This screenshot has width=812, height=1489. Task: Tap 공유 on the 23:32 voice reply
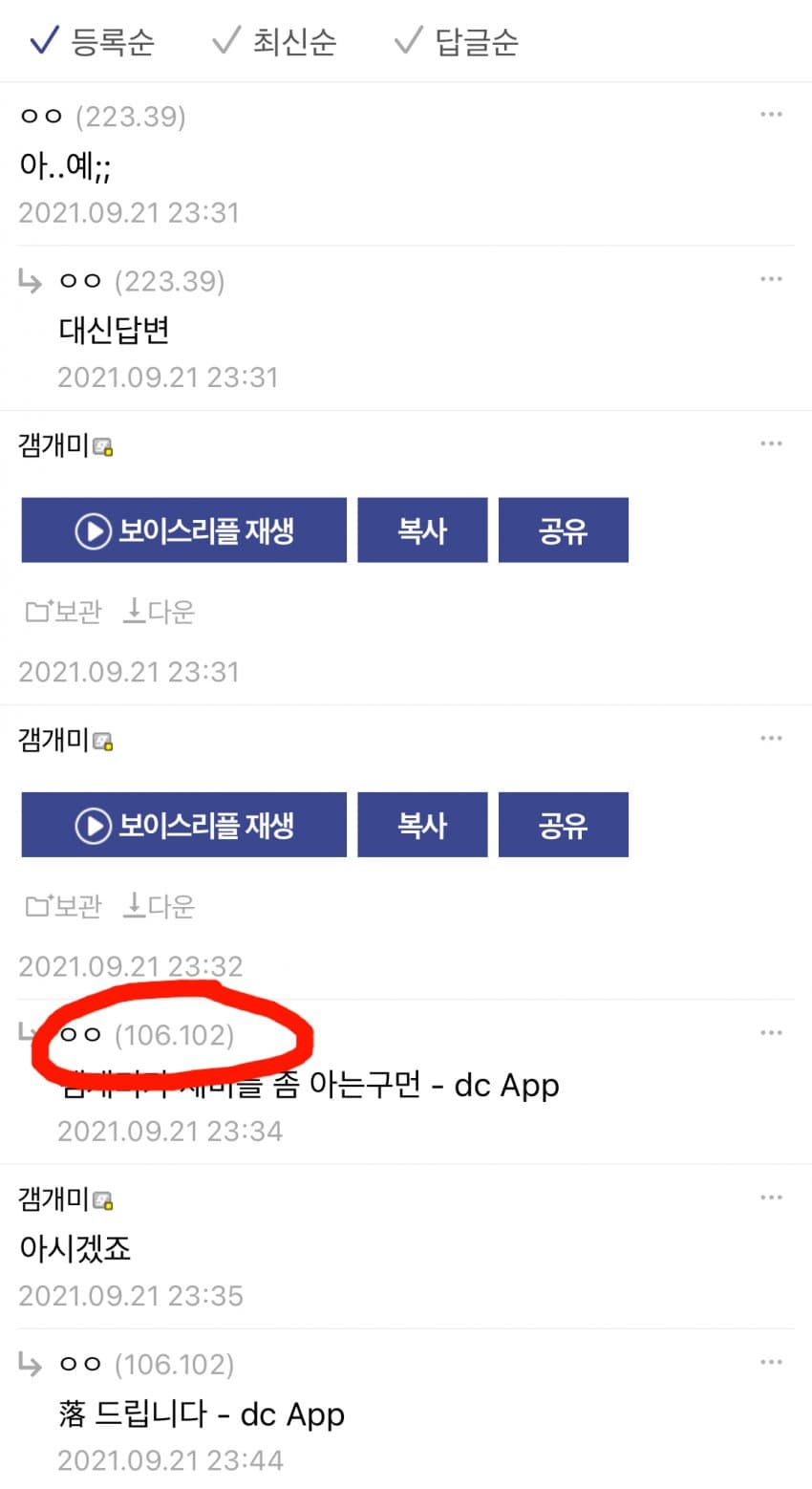coord(563,825)
